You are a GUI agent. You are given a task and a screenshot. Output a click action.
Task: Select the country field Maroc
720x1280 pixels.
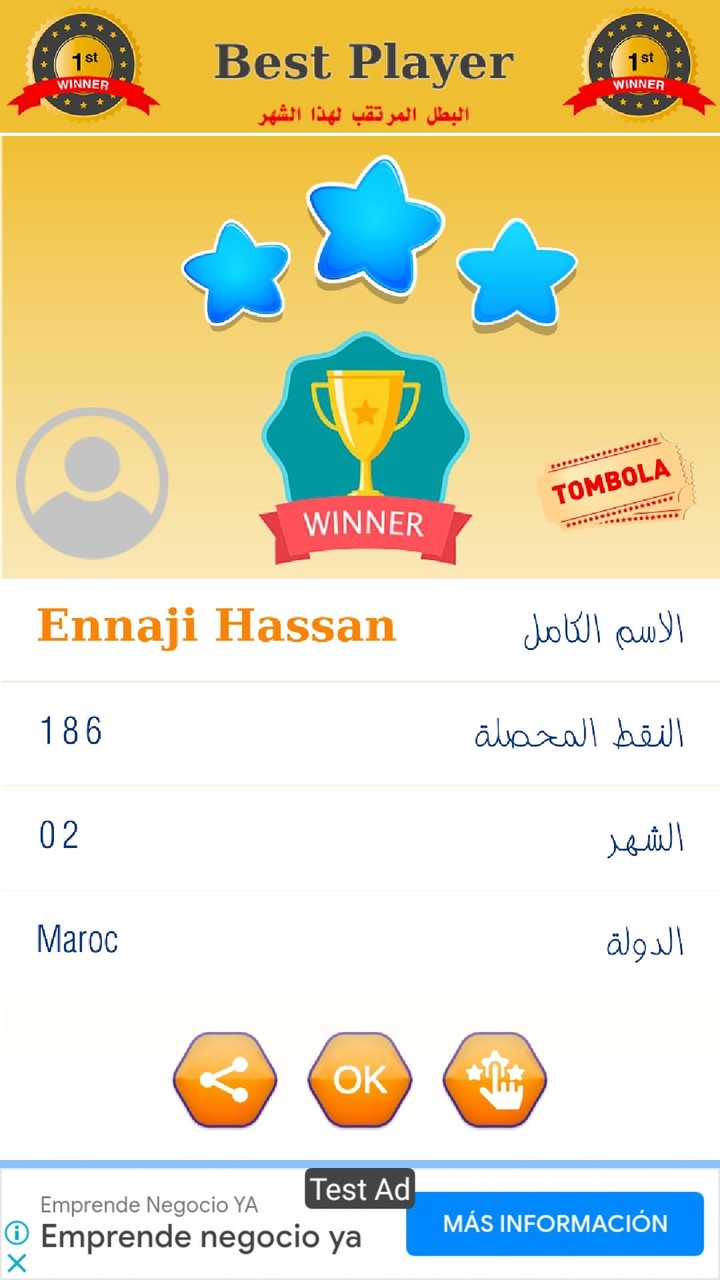pos(77,939)
